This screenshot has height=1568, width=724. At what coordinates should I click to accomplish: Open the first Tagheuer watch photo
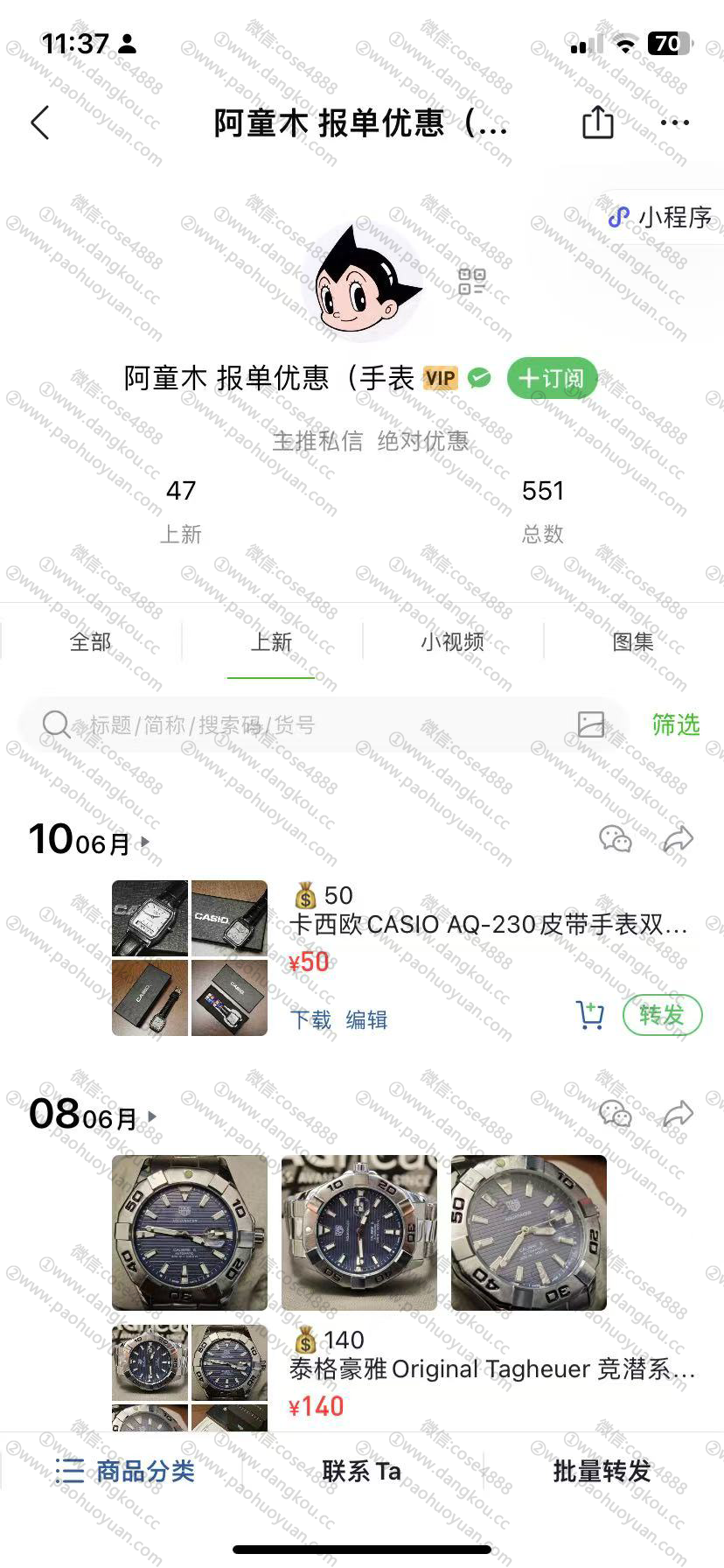(x=190, y=1232)
